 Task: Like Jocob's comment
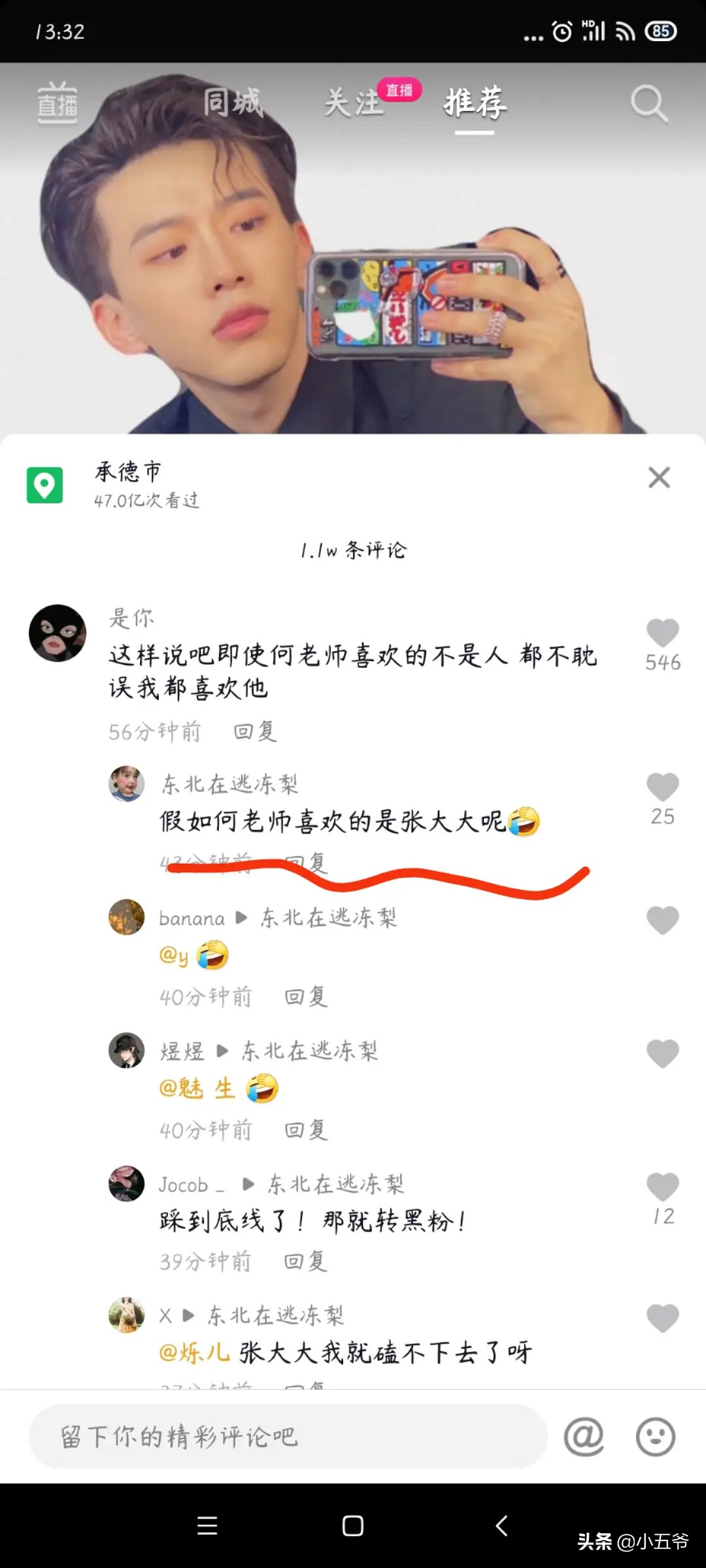663,1186
